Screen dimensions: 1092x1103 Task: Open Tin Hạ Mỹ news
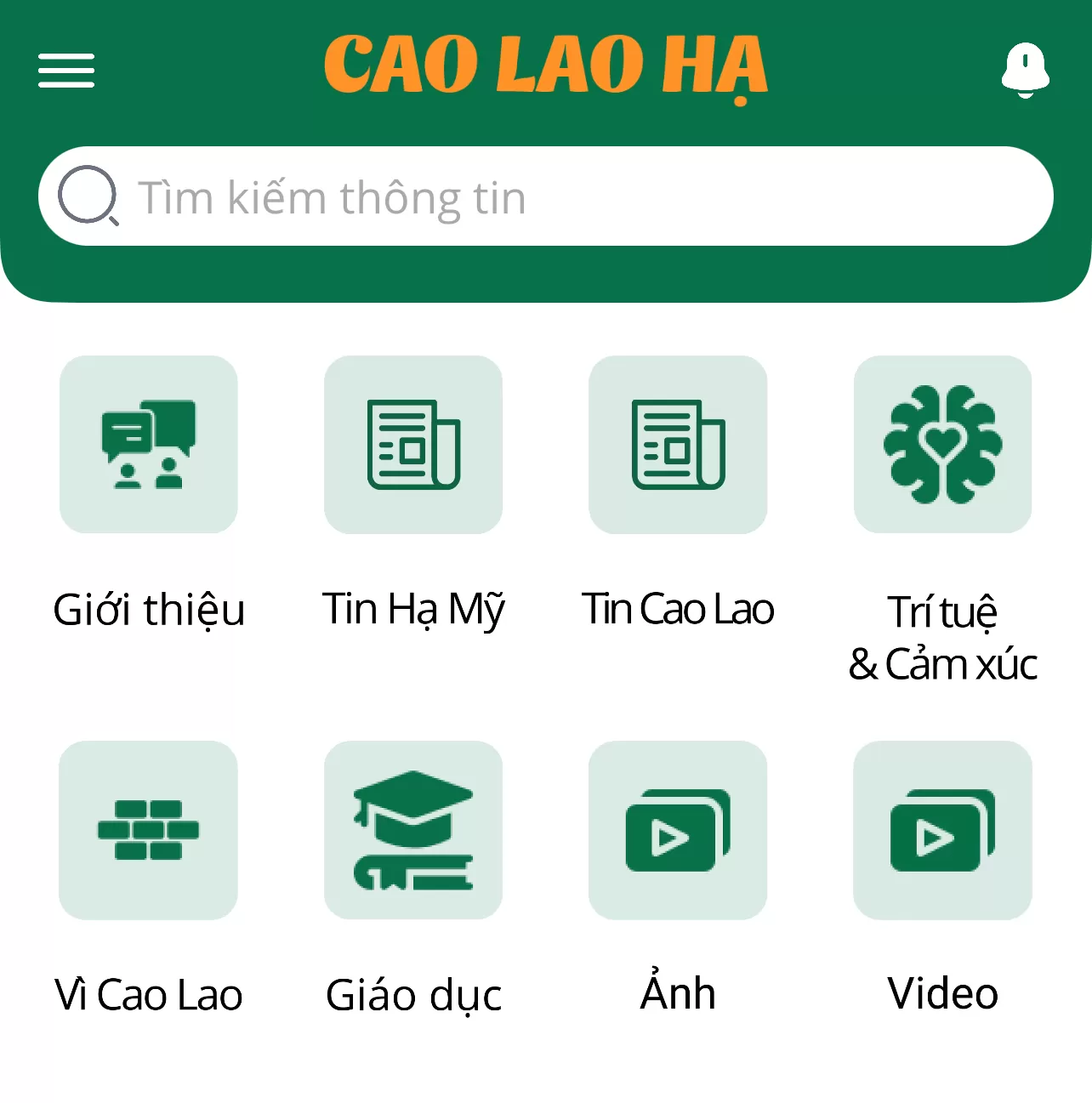tap(413, 445)
